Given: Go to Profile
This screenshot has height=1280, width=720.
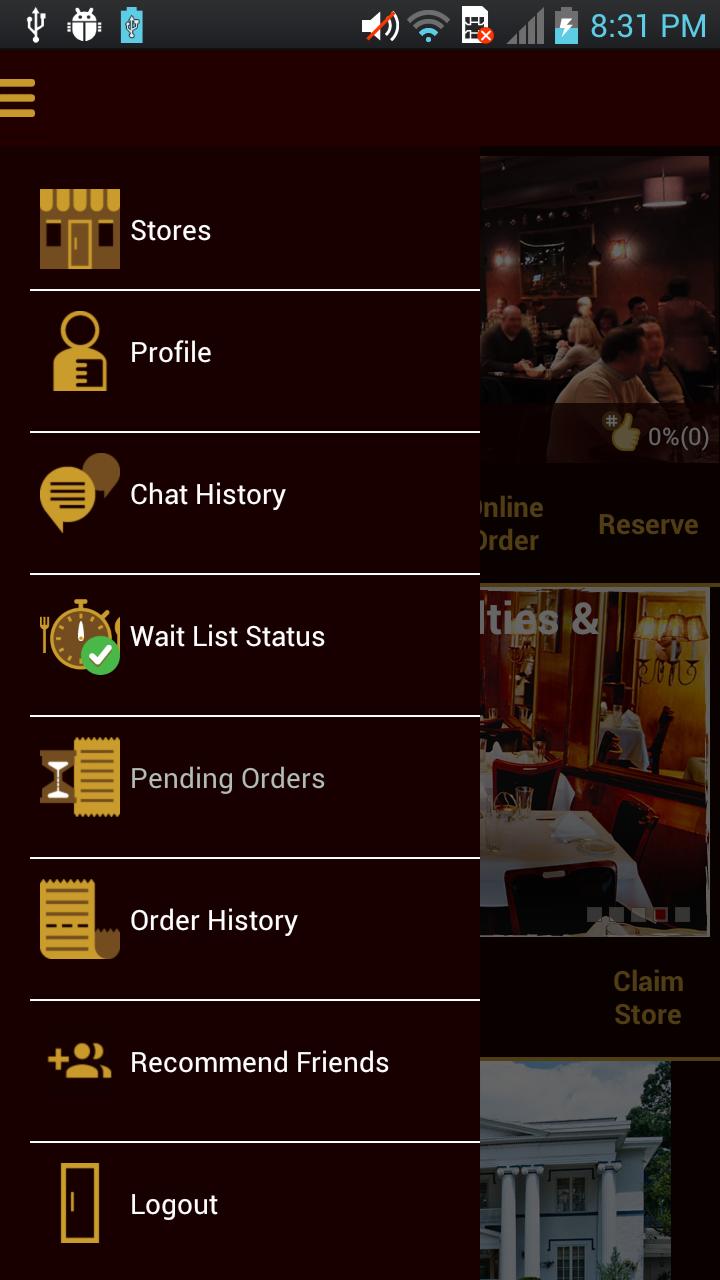Looking at the screenshot, I should click(170, 352).
